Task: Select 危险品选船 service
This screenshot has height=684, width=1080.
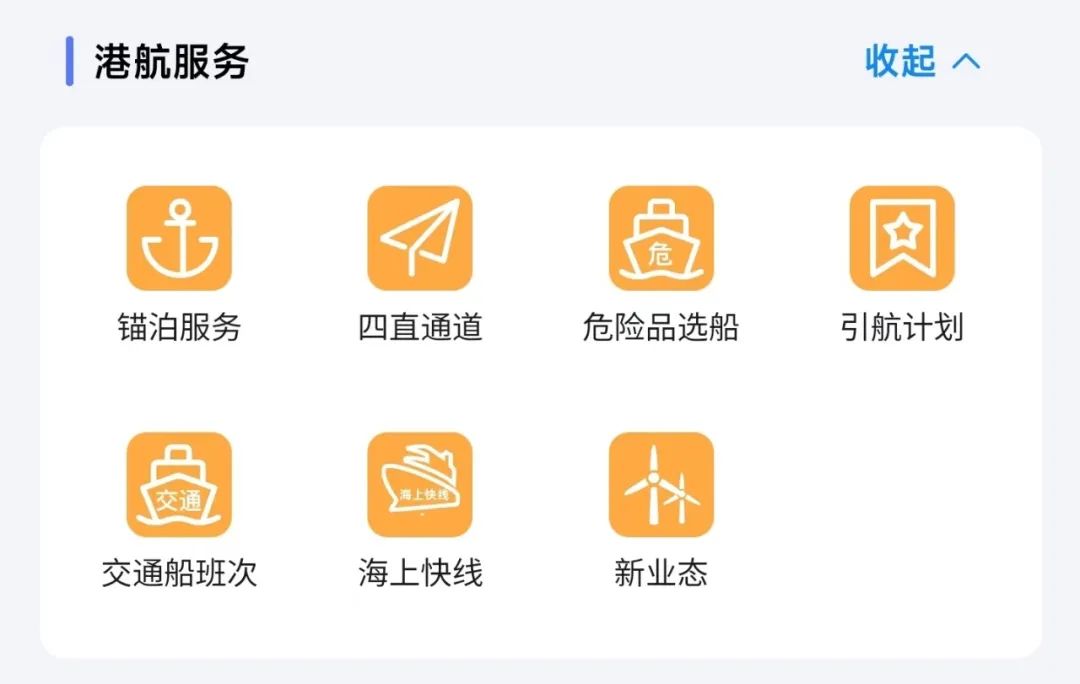Action: 661,239
